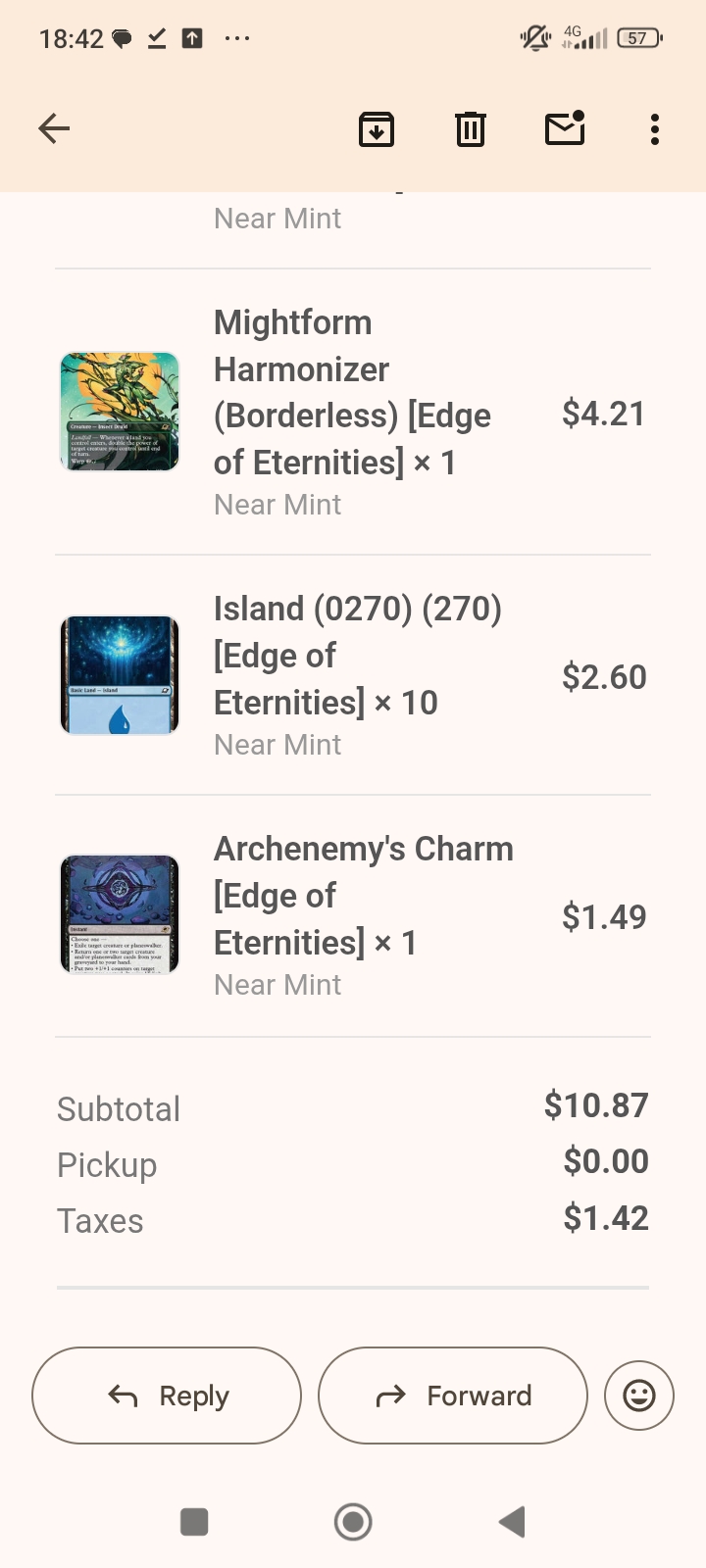Delete this email
706x1568 pixels.
471,129
